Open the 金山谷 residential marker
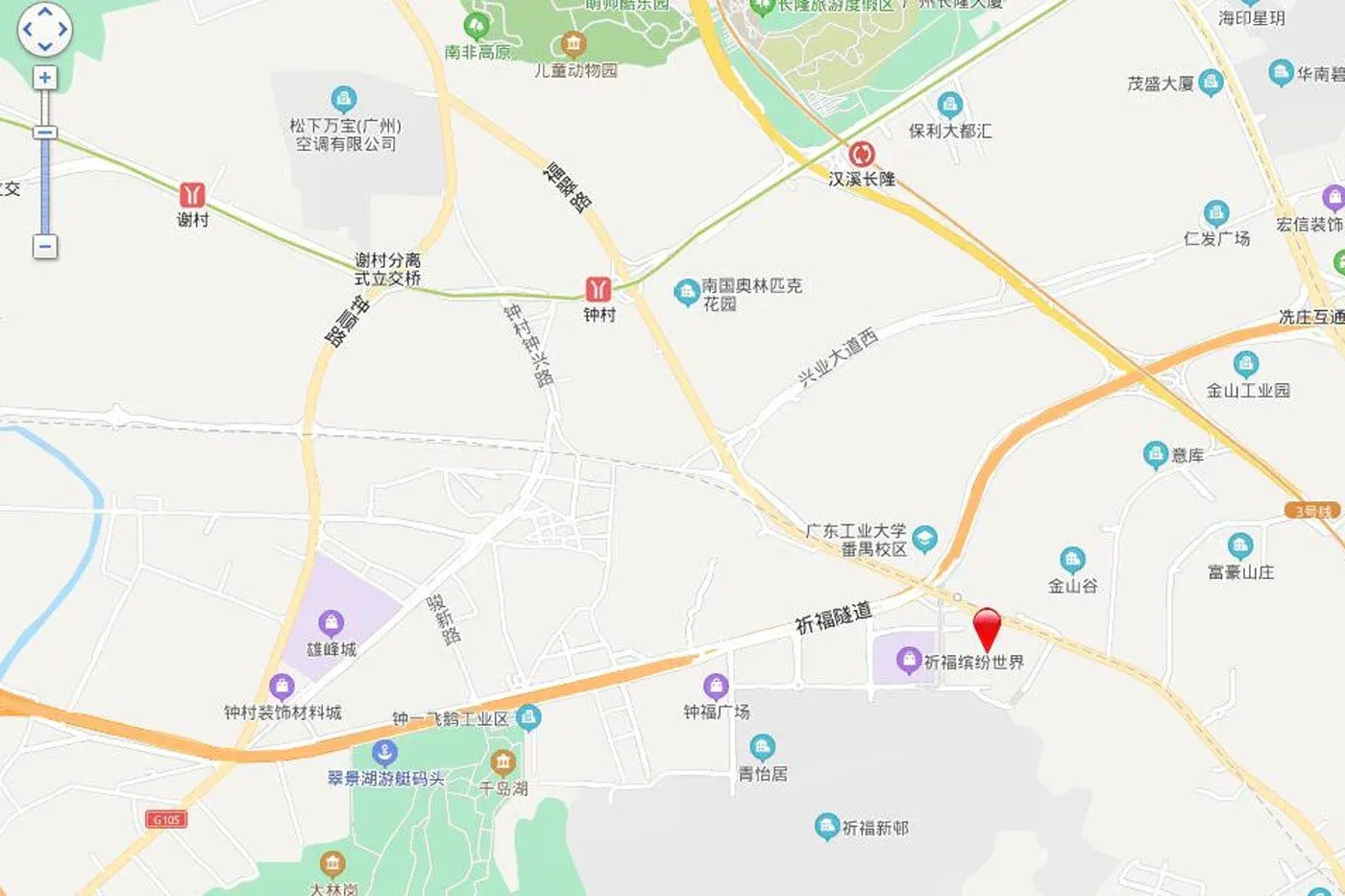This screenshot has height=896, width=1345. [x=1072, y=560]
